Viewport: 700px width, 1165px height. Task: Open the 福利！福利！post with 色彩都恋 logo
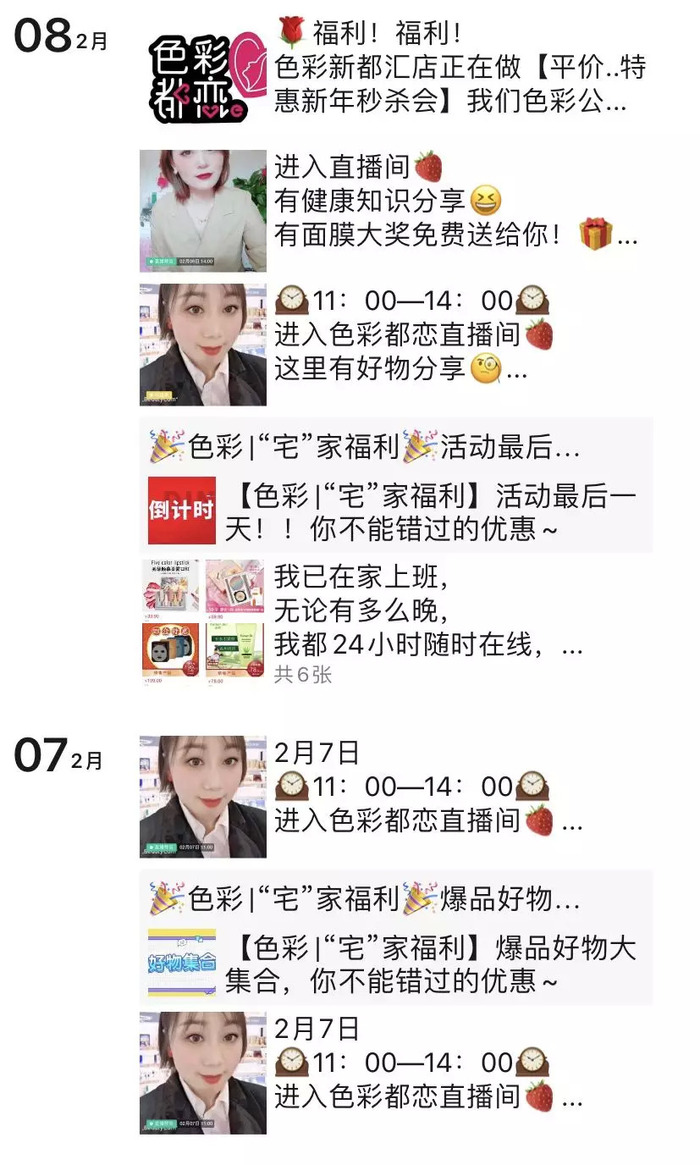pyautogui.click(x=460, y=70)
